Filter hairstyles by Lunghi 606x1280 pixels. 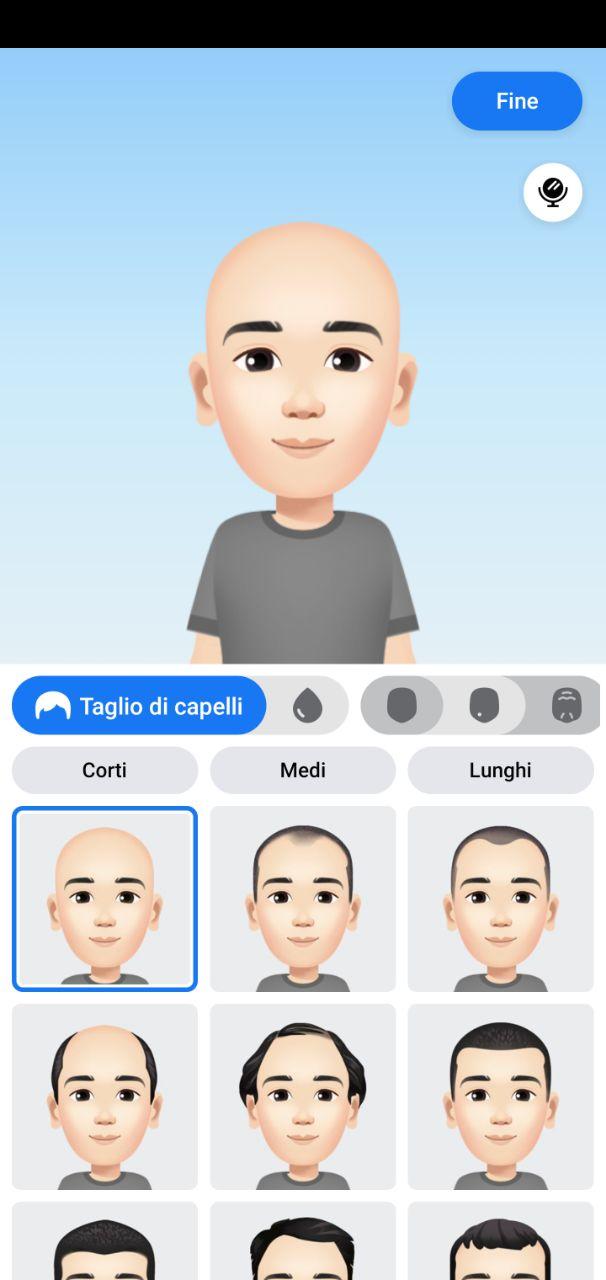point(501,770)
